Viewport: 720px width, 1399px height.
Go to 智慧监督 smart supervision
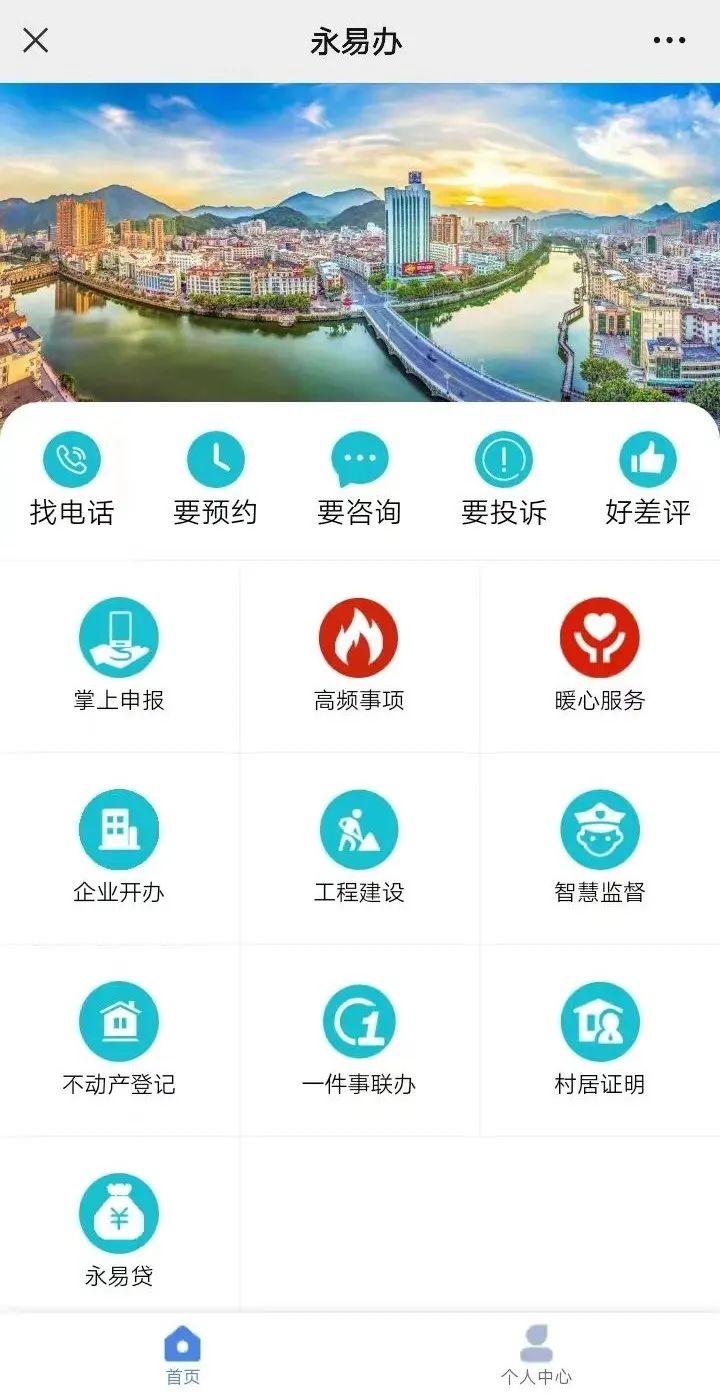[x=600, y=847]
